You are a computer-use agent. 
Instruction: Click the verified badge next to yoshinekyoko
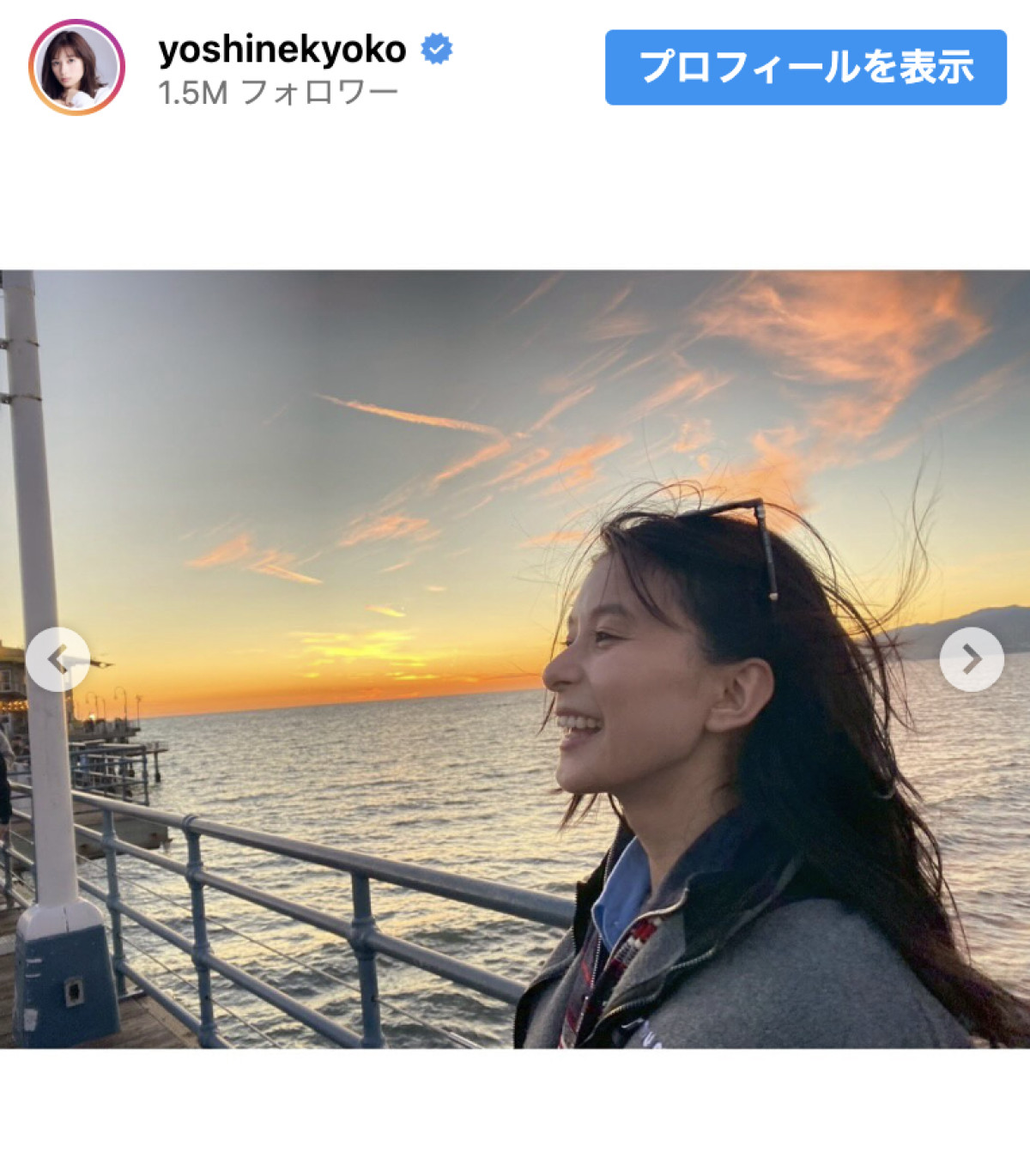[x=437, y=49]
